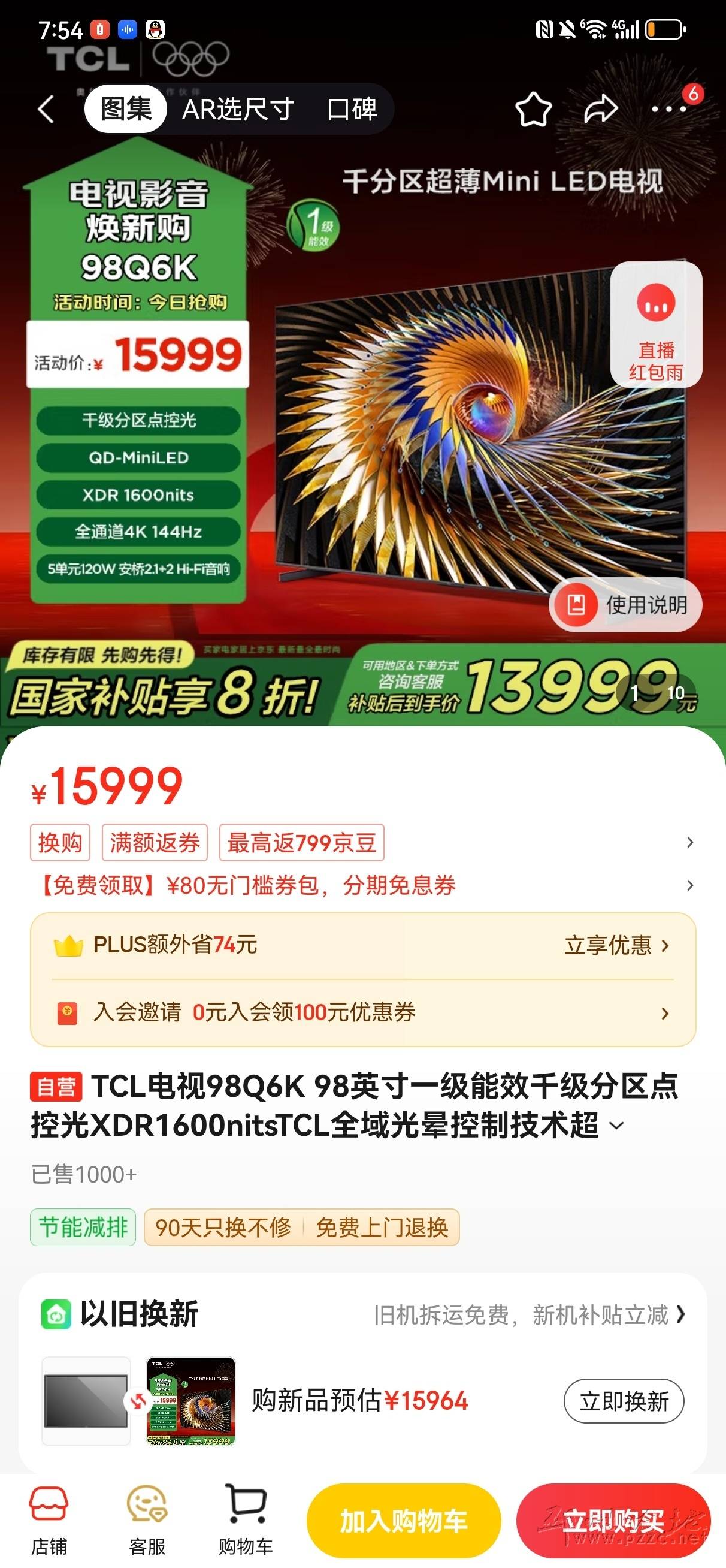Tap 立即购买 to buy now
The height and width of the screenshot is (1568, 726).
(x=613, y=1521)
